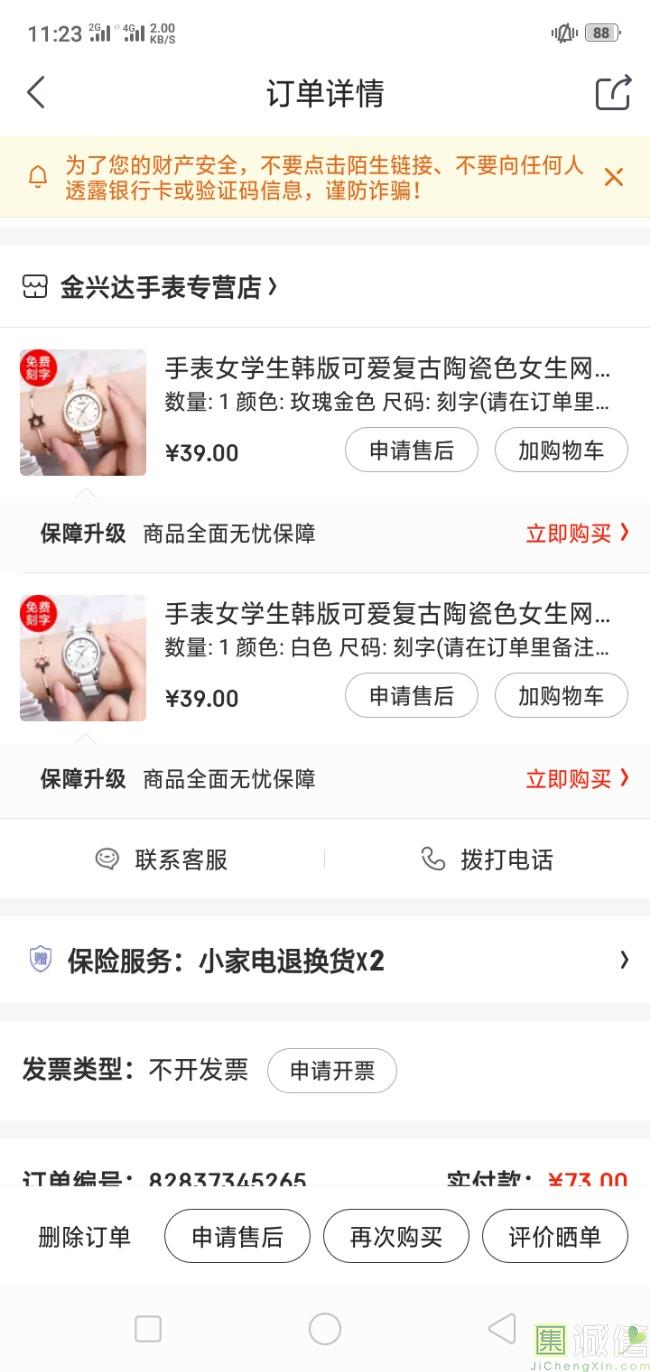Share this order via top-right icon
Viewport: 650px width, 1372px height.
[613, 93]
